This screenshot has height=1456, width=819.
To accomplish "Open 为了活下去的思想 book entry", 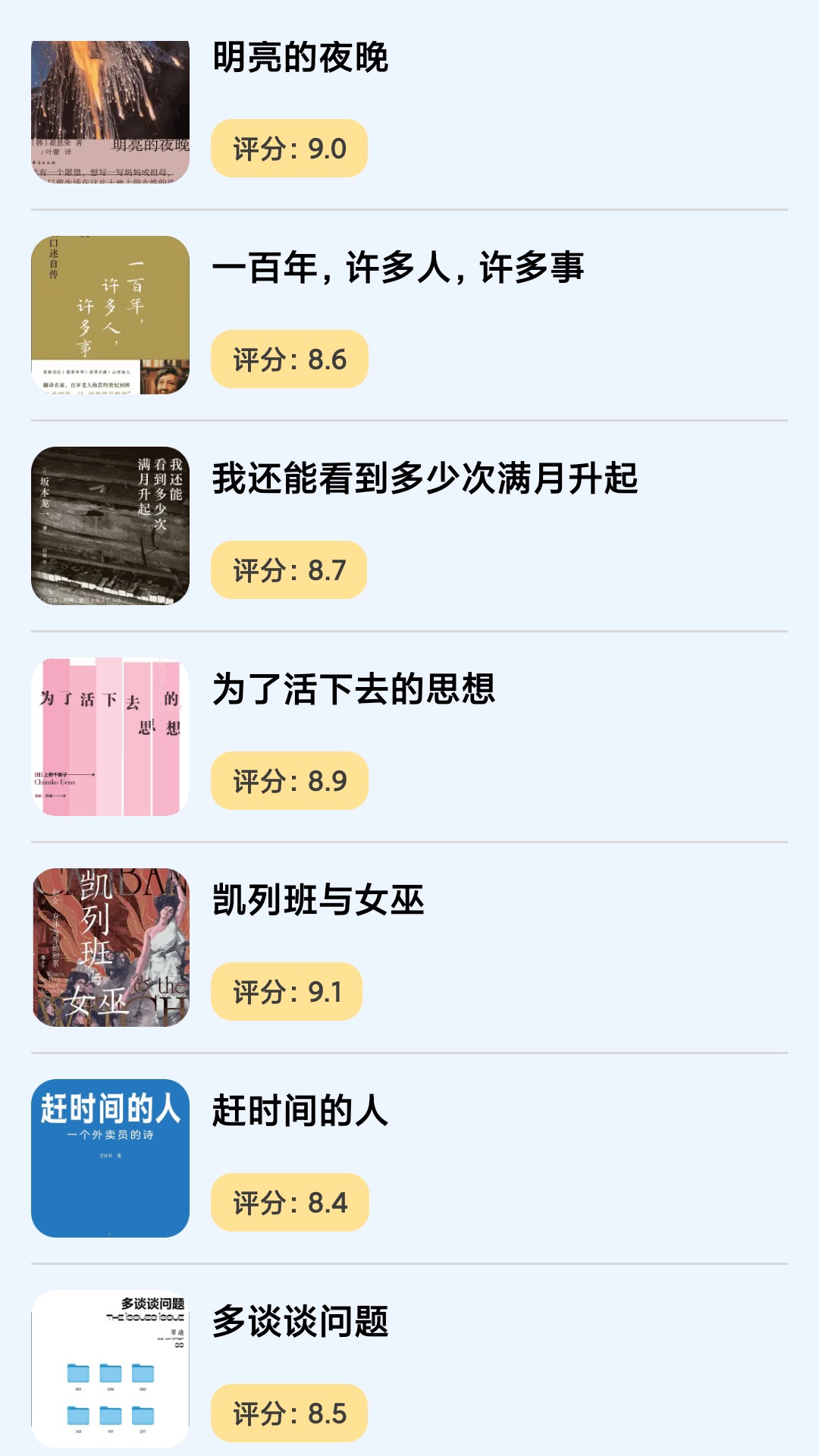I will 353,690.
